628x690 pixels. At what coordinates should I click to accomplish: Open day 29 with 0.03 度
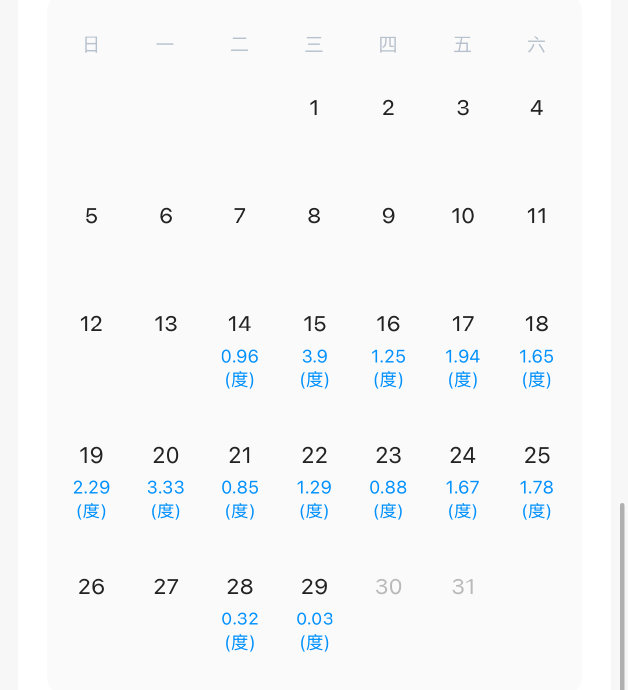click(x=314, y=613)
